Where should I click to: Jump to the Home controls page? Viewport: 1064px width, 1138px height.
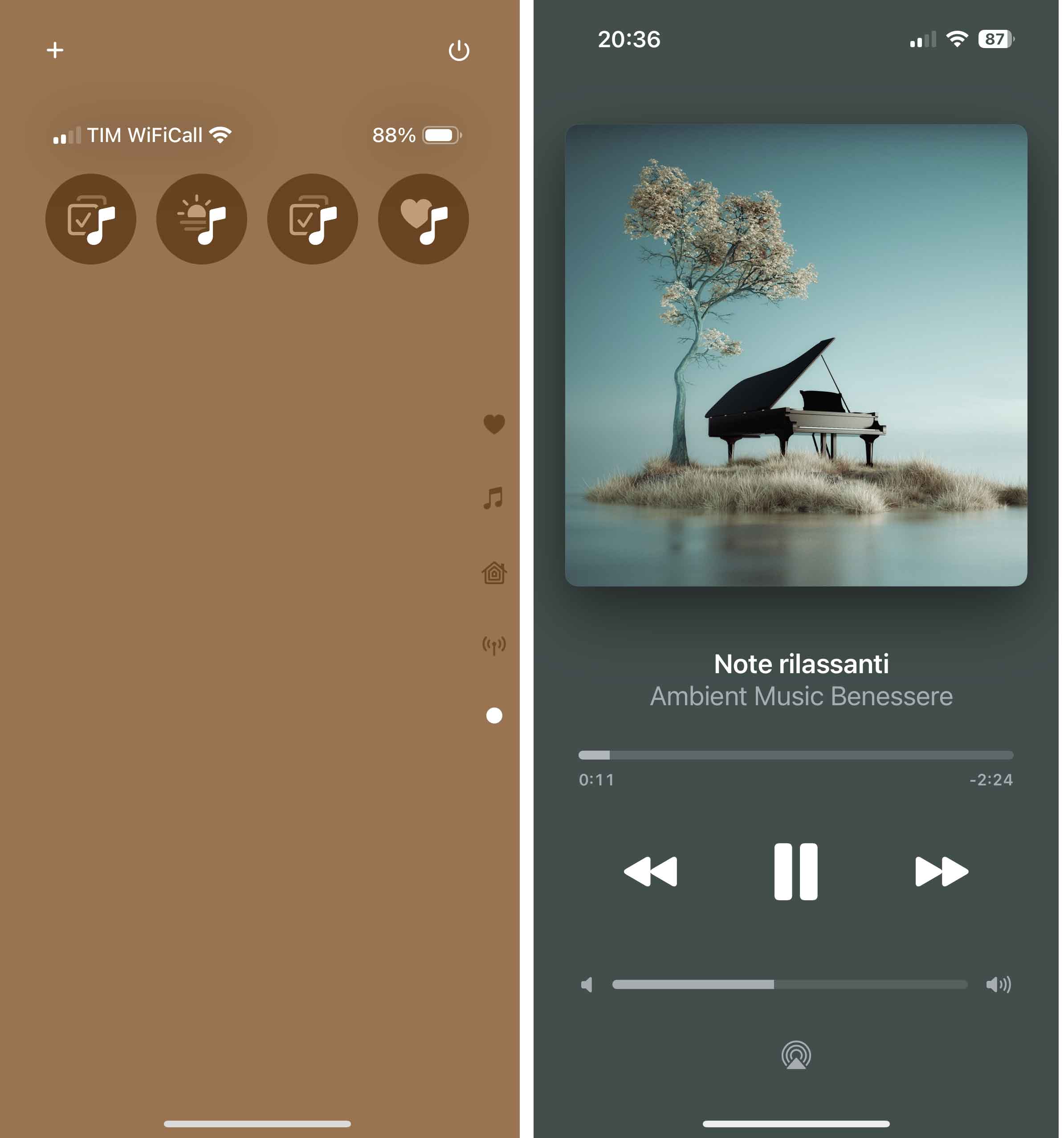(493, 573)
